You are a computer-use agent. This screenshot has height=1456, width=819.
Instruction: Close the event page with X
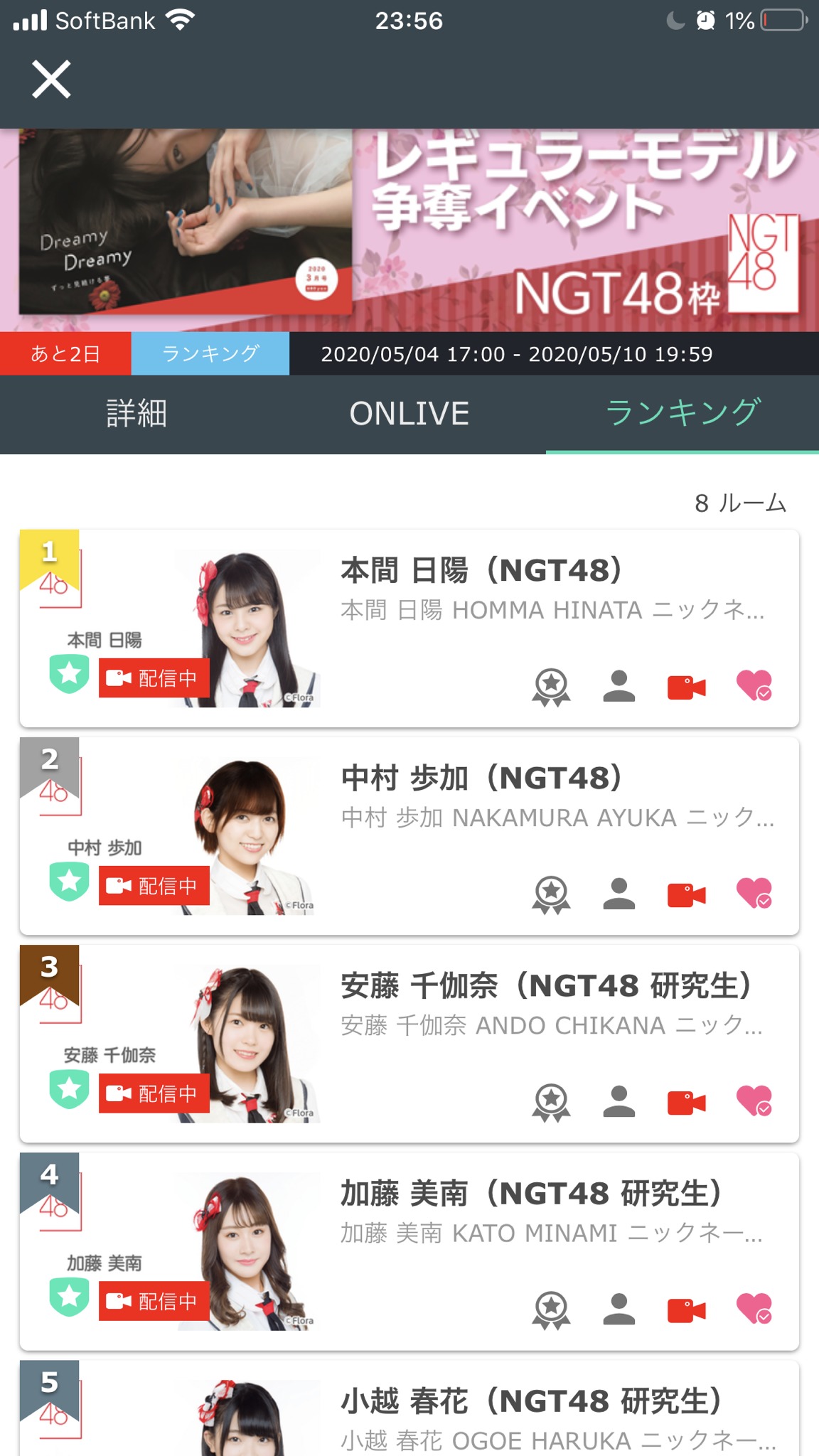(51, 79)
